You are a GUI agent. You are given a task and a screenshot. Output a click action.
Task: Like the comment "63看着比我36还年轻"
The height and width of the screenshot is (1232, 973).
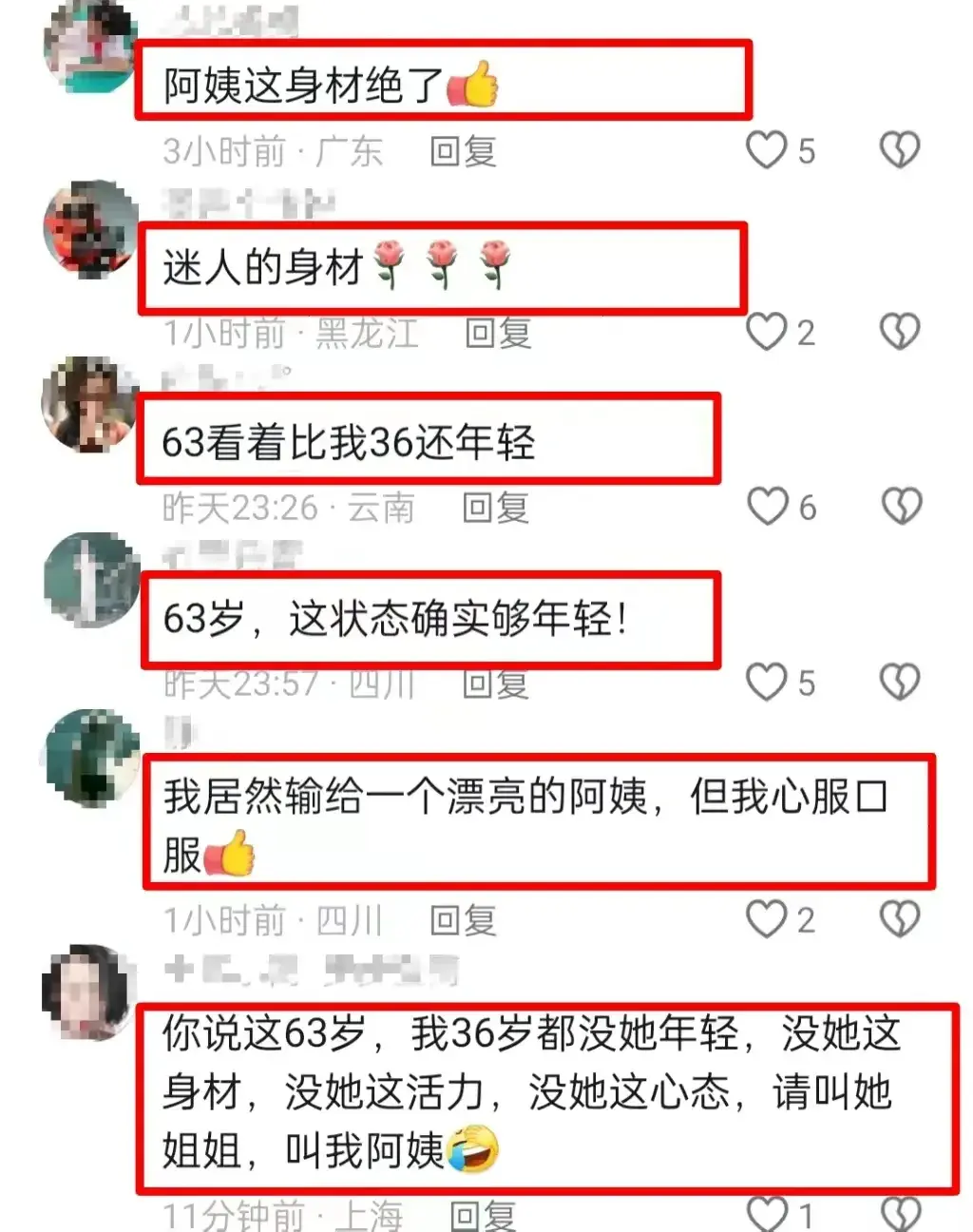768,507
